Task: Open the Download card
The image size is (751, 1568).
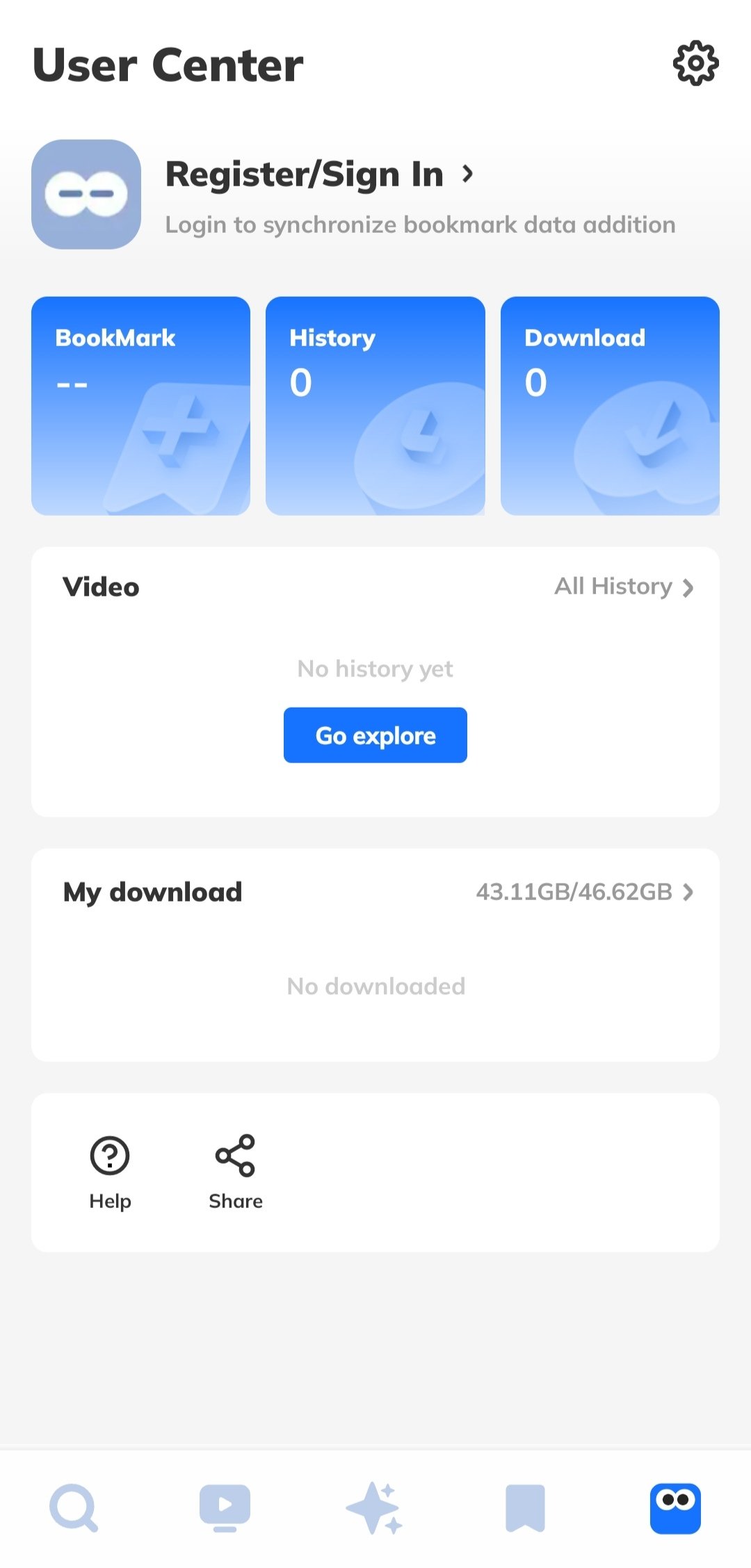Action: 610,406
